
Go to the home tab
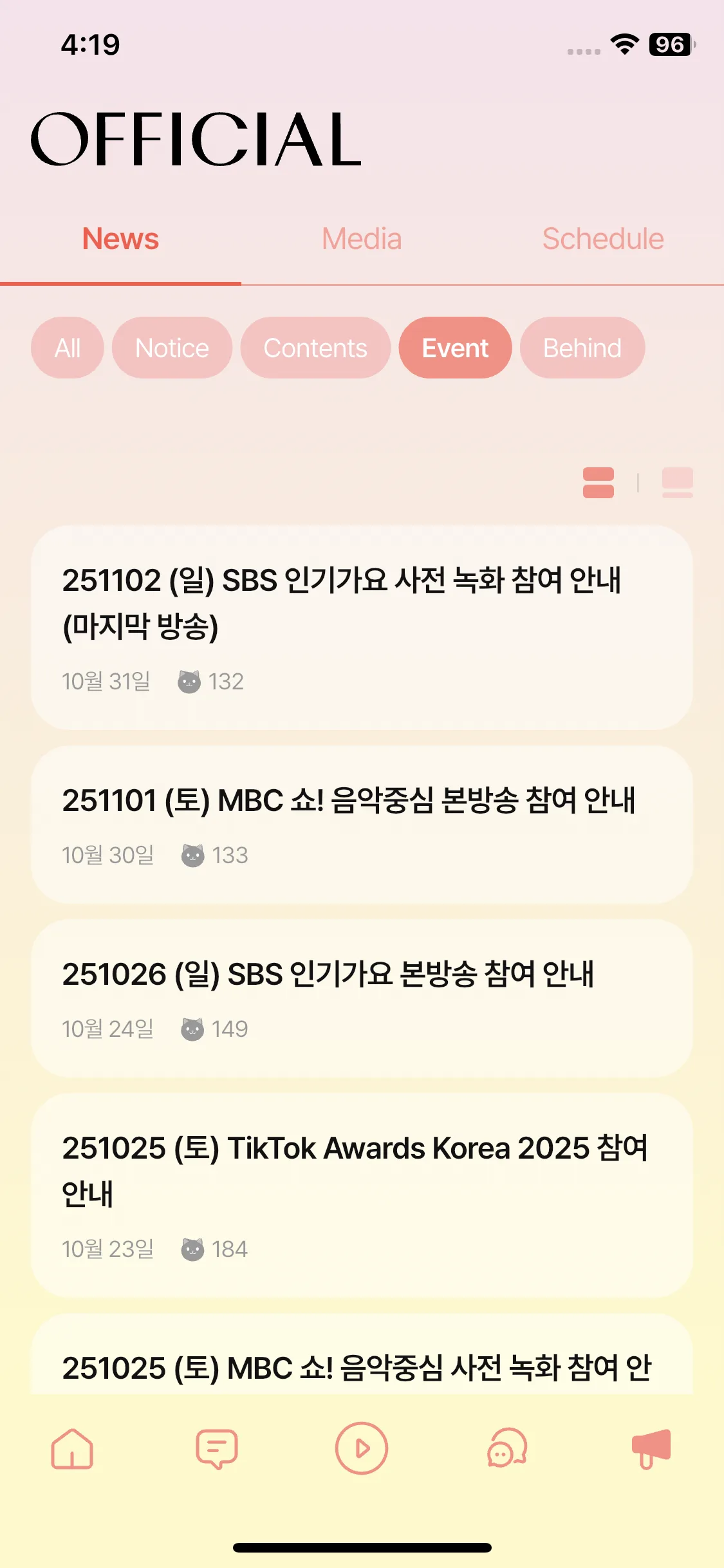(72, 1449)
